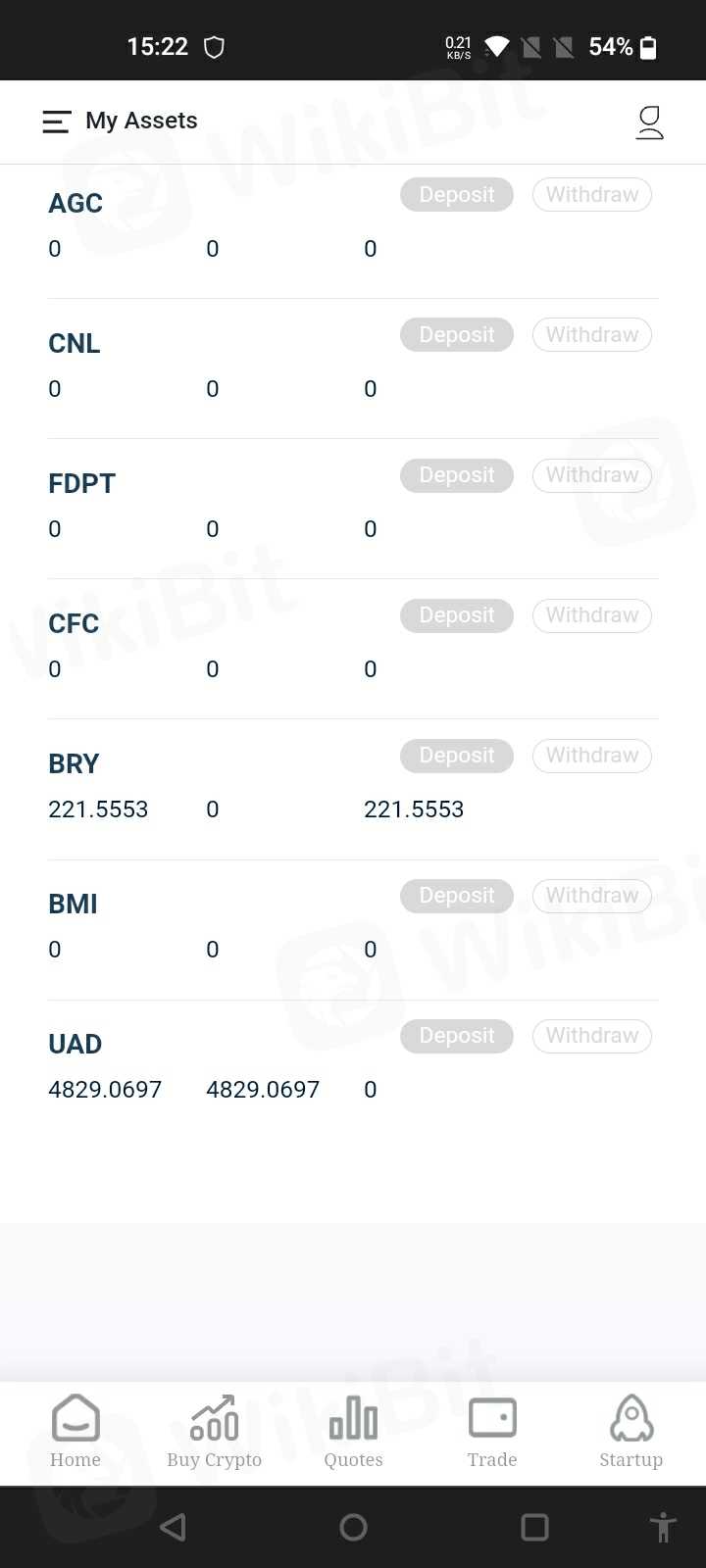Tap Deposit for CNL
706x1568 pixels.
tap(456, 334)
